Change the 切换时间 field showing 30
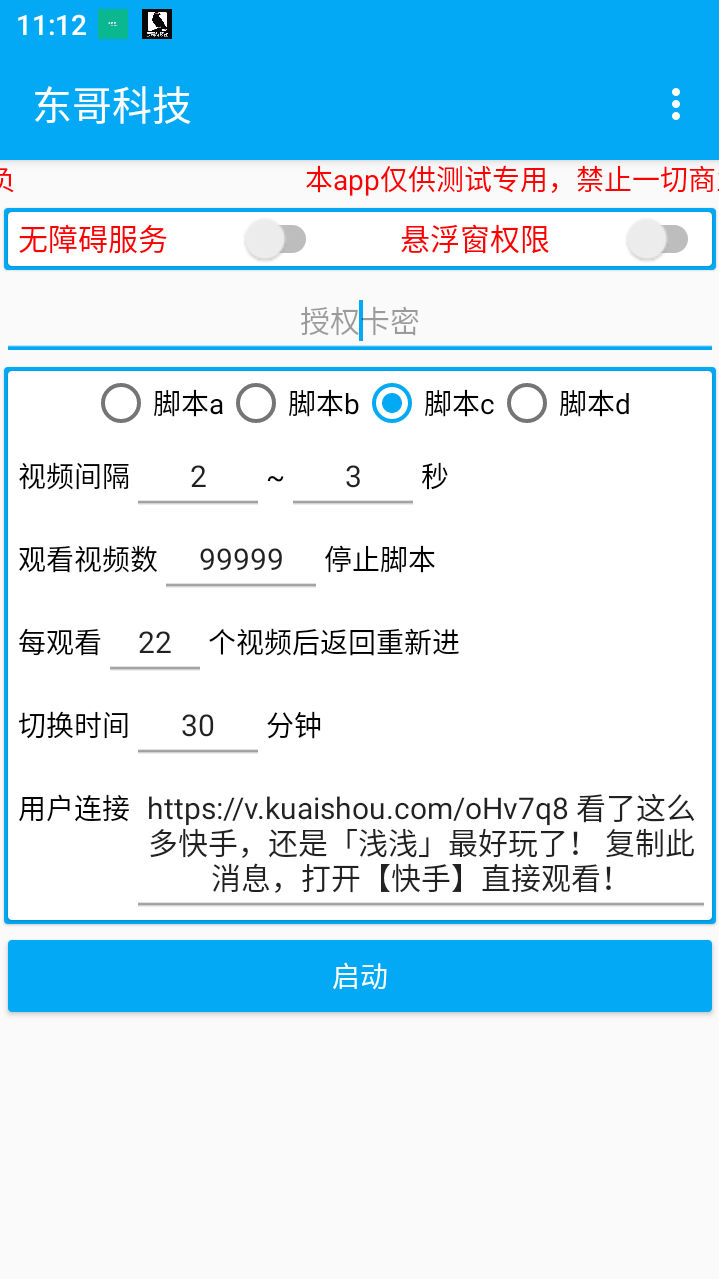The height and width of the screenshot is (1279, 719). point(198,725)
